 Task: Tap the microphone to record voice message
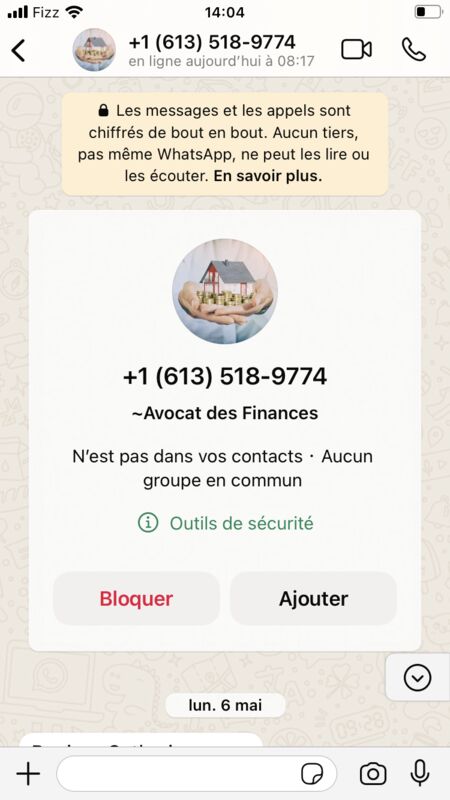tap(420, 773)
